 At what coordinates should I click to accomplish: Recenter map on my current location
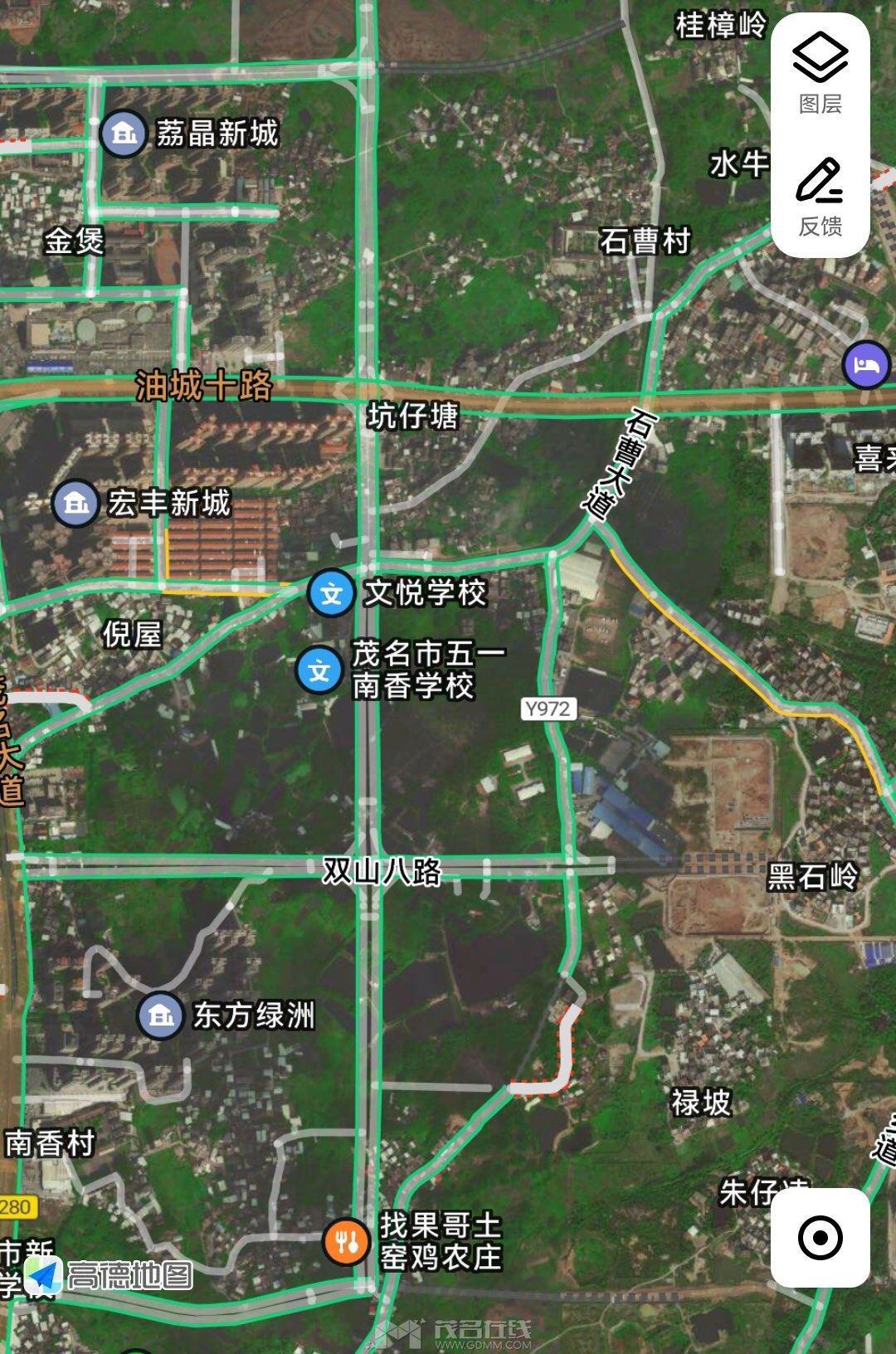[820, 1238]
